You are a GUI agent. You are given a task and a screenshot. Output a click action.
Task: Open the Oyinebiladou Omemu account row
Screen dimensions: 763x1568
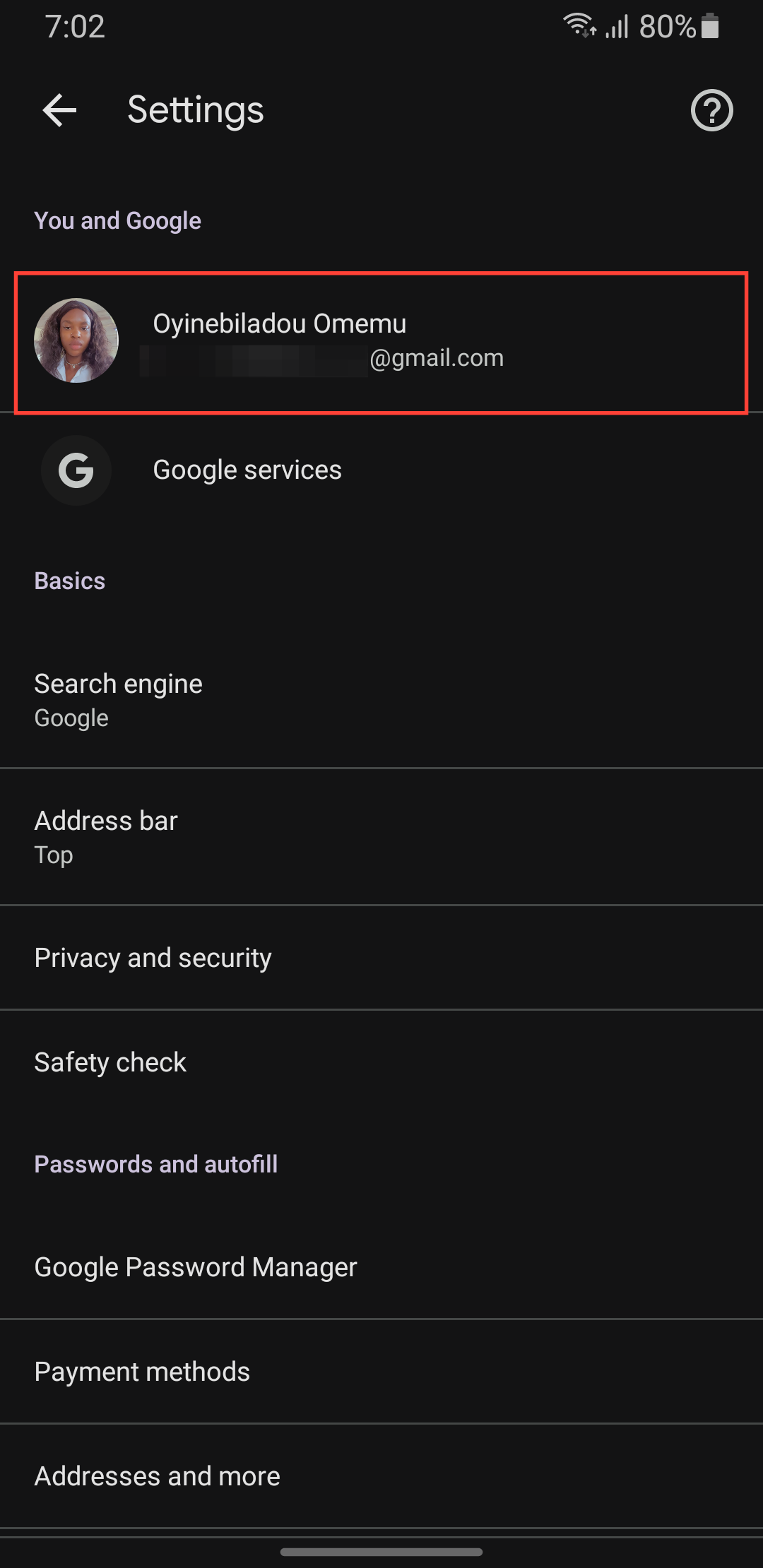[x=381, y=341]
